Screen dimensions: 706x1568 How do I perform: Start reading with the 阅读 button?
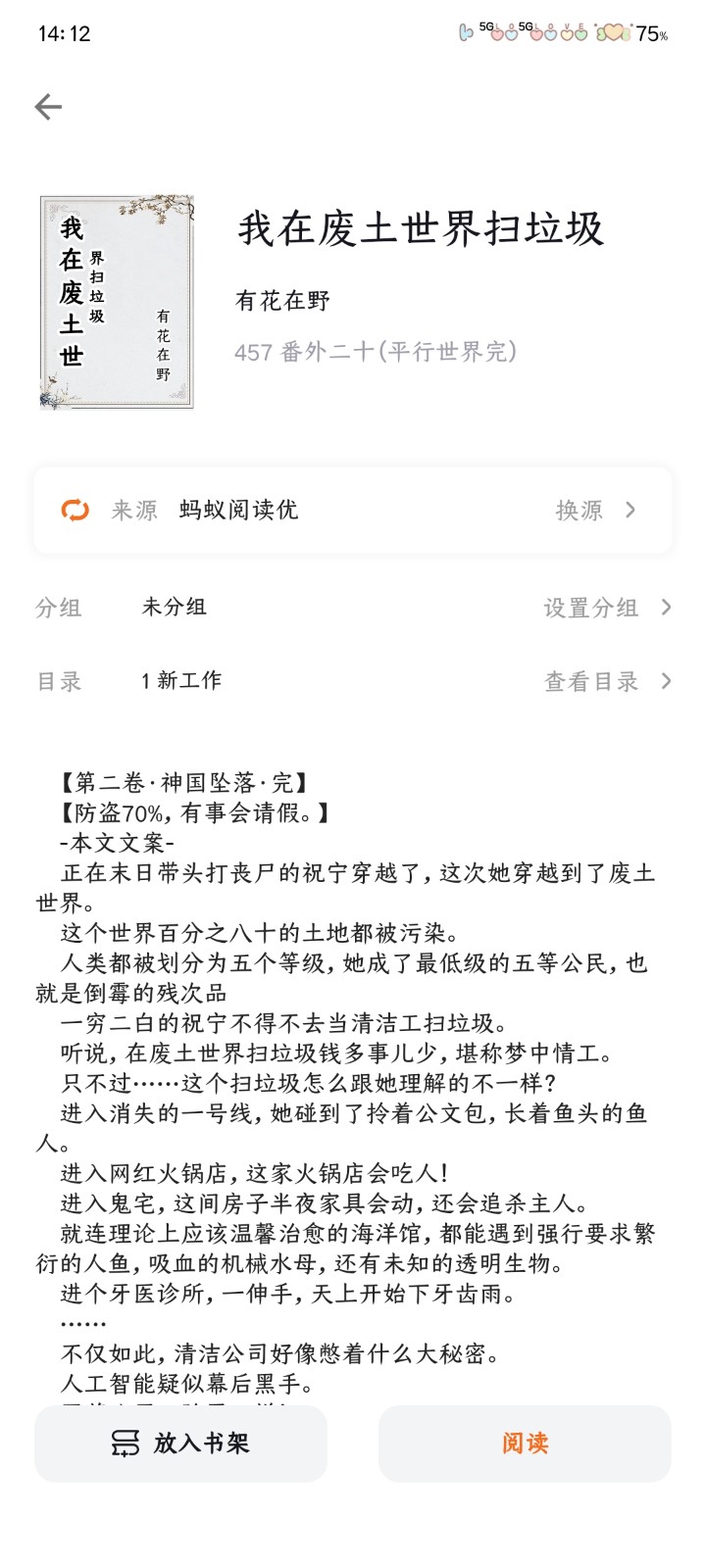tap(525, 1443)
